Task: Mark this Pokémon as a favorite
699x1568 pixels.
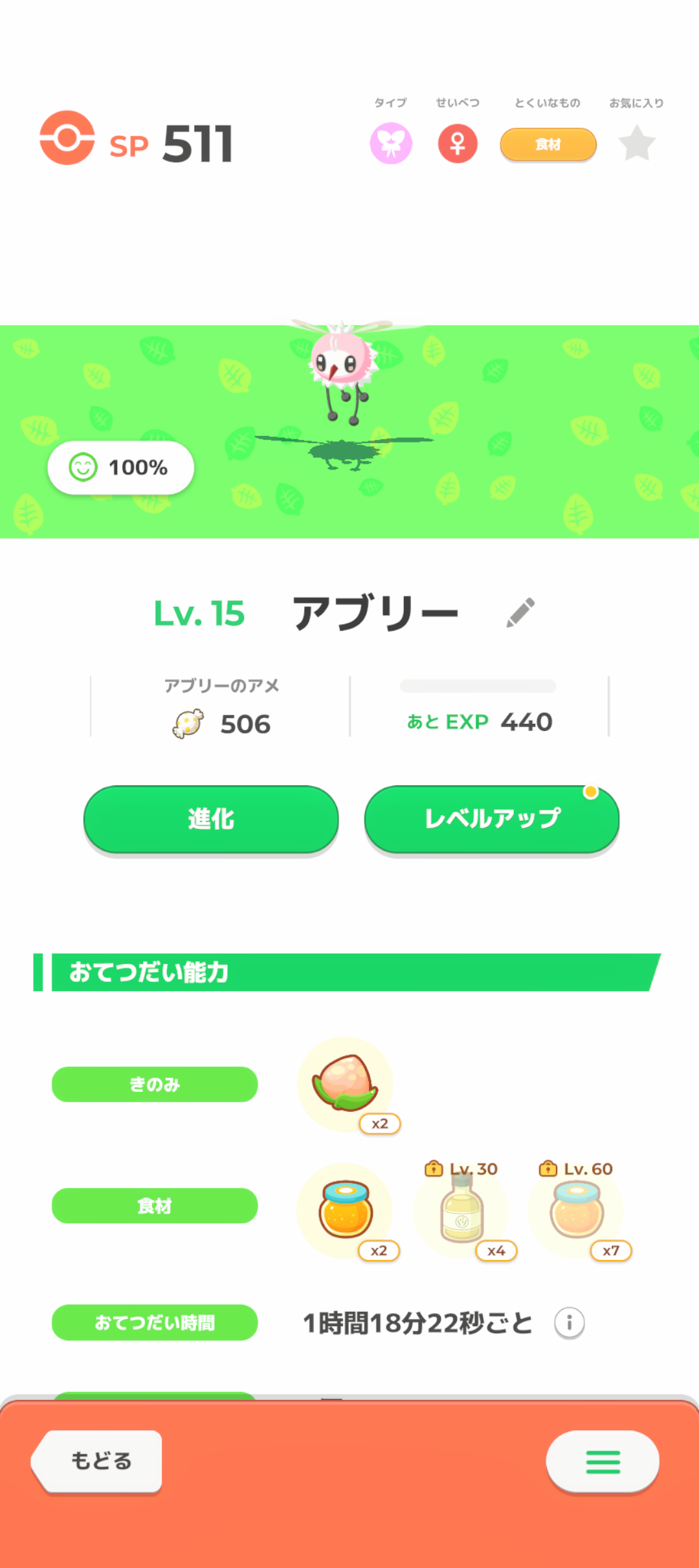Action: click(x=637, y=143)
